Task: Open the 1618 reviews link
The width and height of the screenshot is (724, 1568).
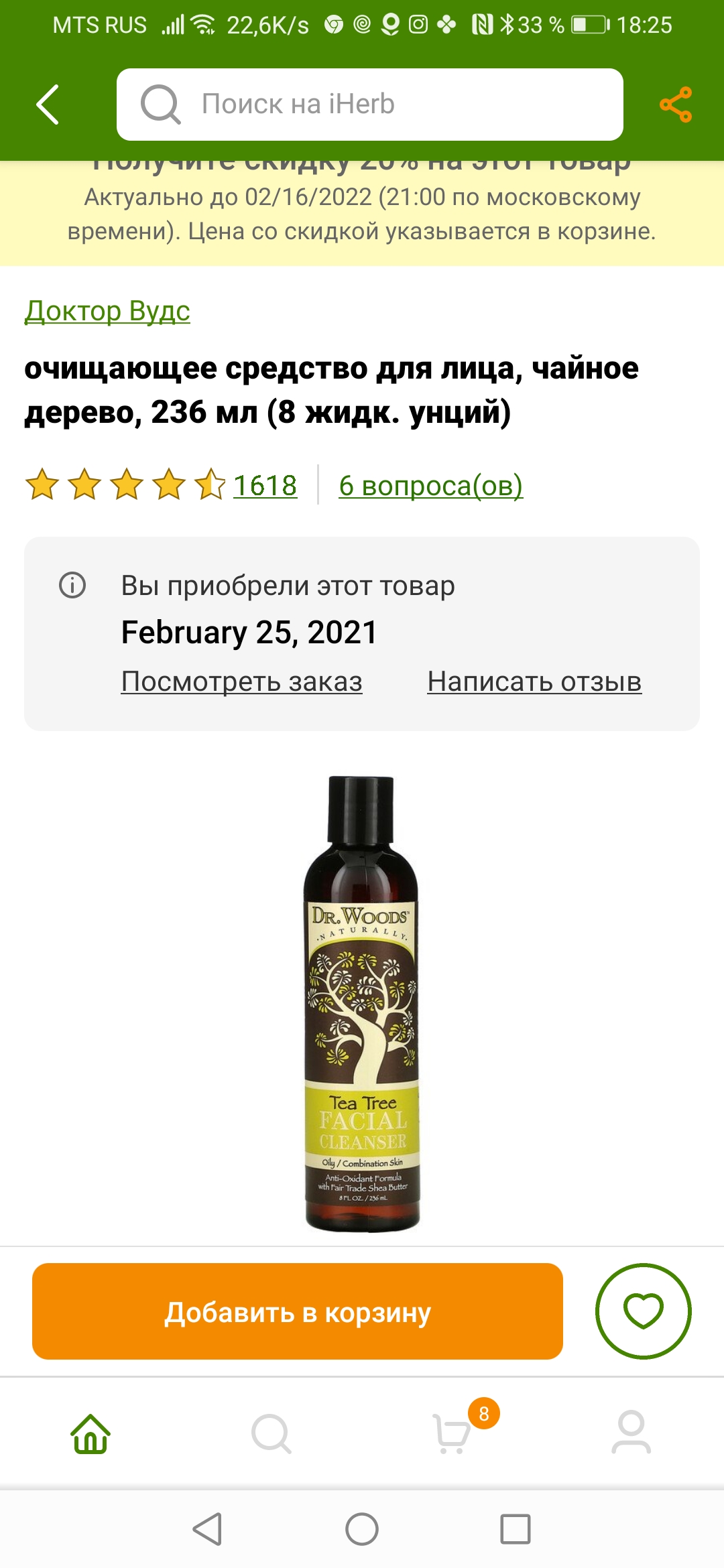Action: [x=265, y=485]
